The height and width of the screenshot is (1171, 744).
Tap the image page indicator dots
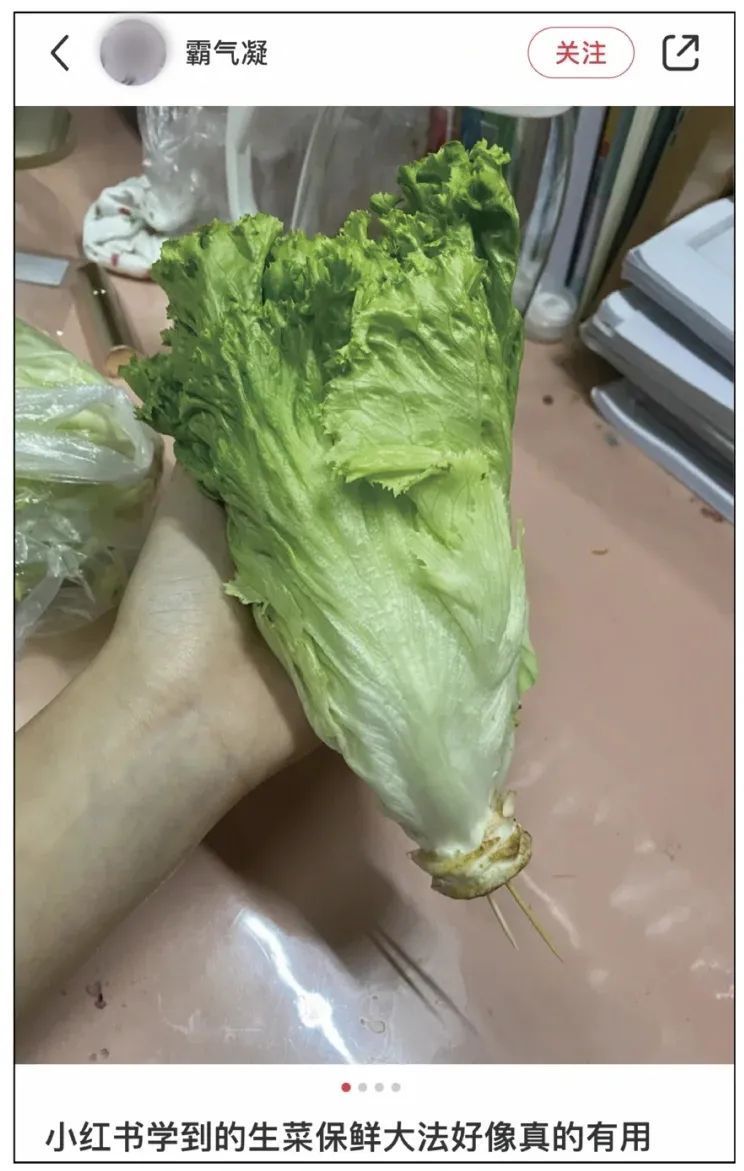point(371,1087)
